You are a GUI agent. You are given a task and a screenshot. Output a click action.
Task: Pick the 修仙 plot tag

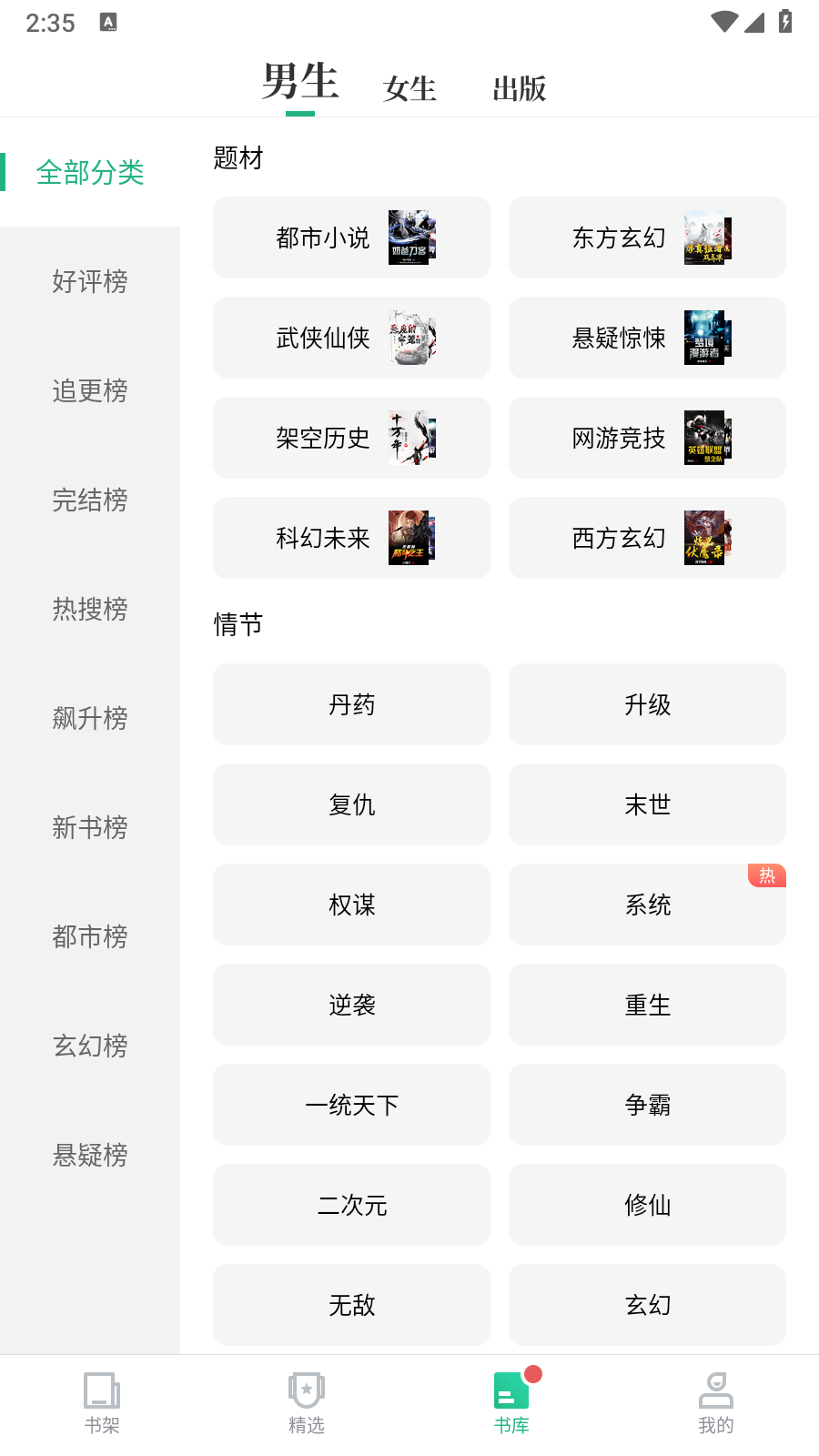click(647, 1205)
